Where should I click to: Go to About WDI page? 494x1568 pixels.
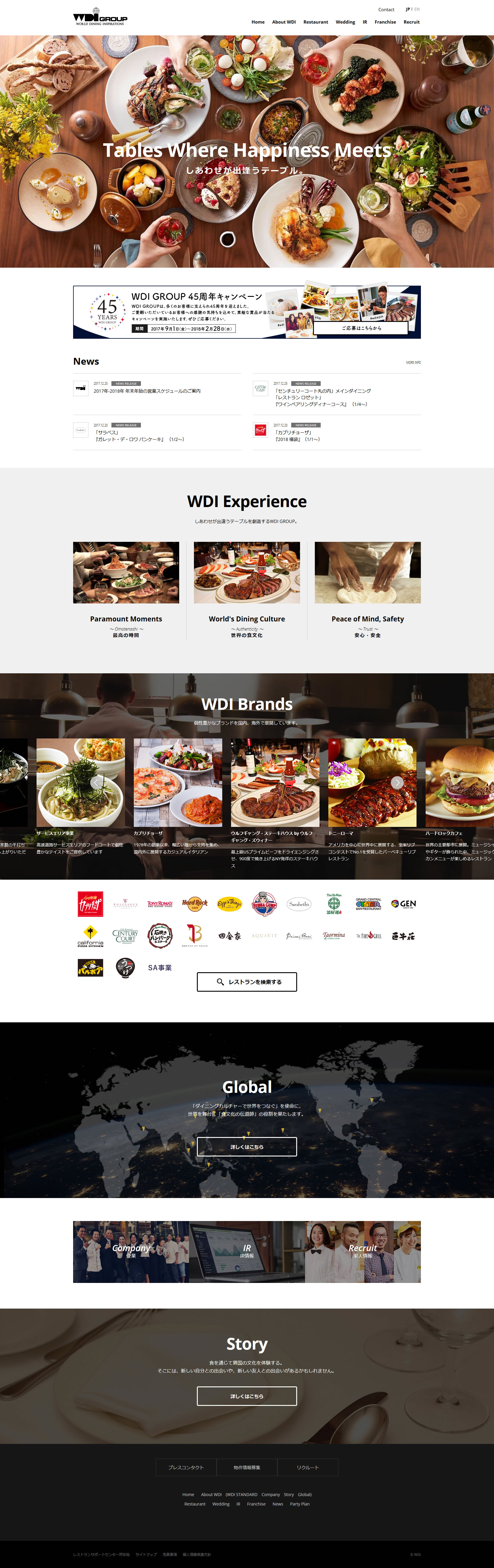(x=284, y=22)
